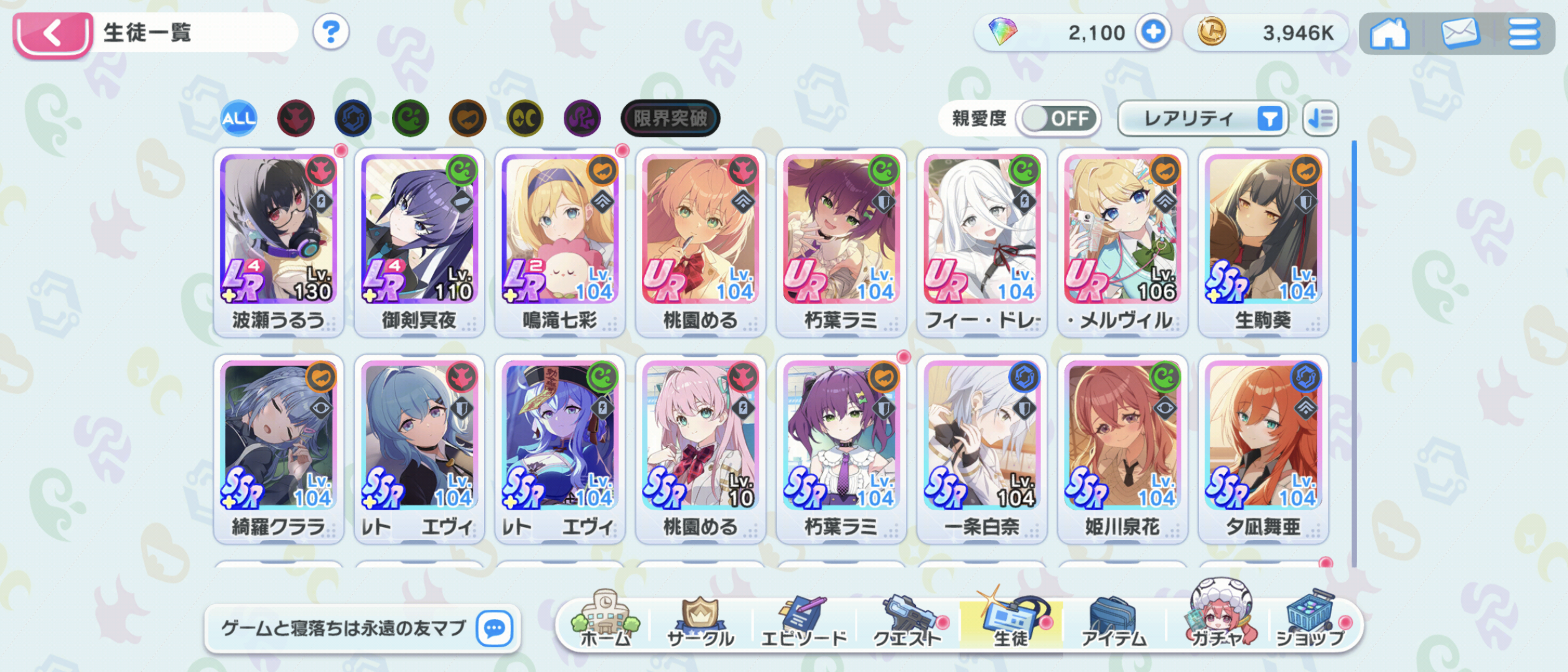This screenshot has width=1568, height=672.
Task: Open student card 波瀬うるう
Action: point(279,243)
